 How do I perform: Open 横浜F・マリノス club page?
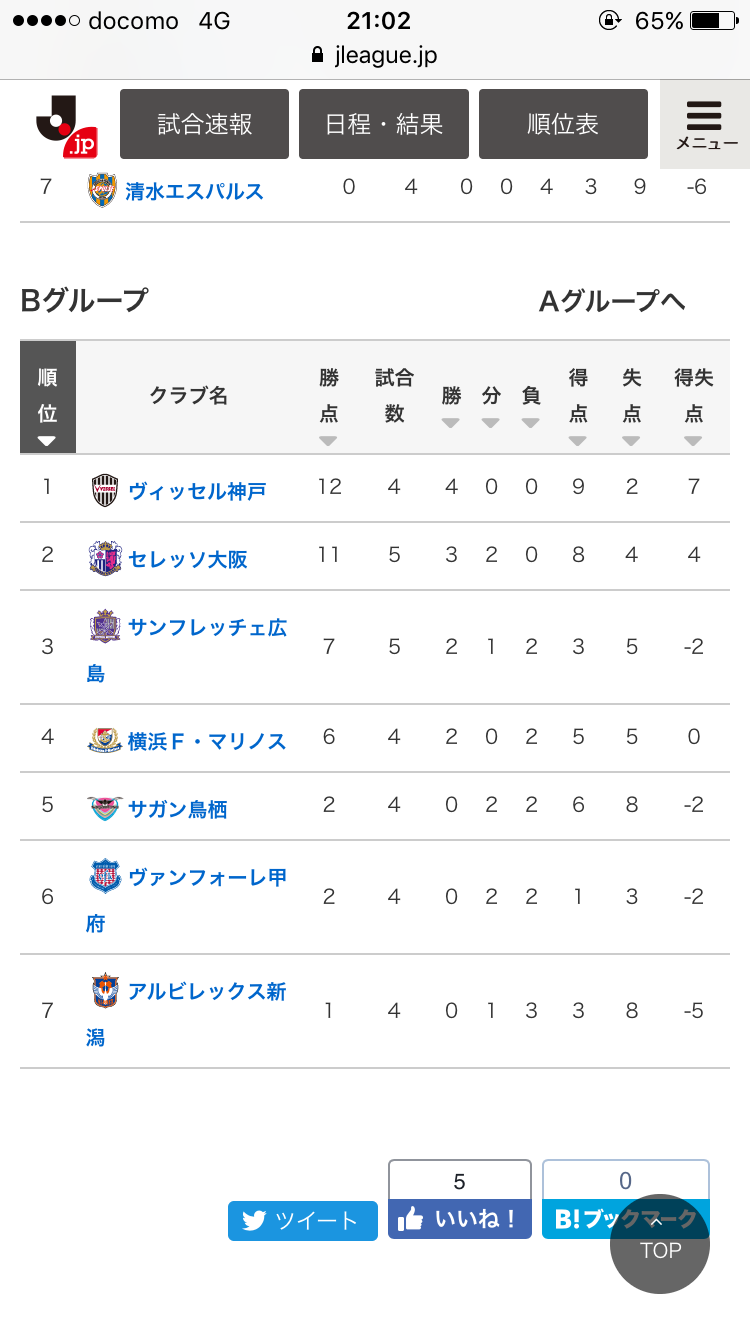(207, 741)
